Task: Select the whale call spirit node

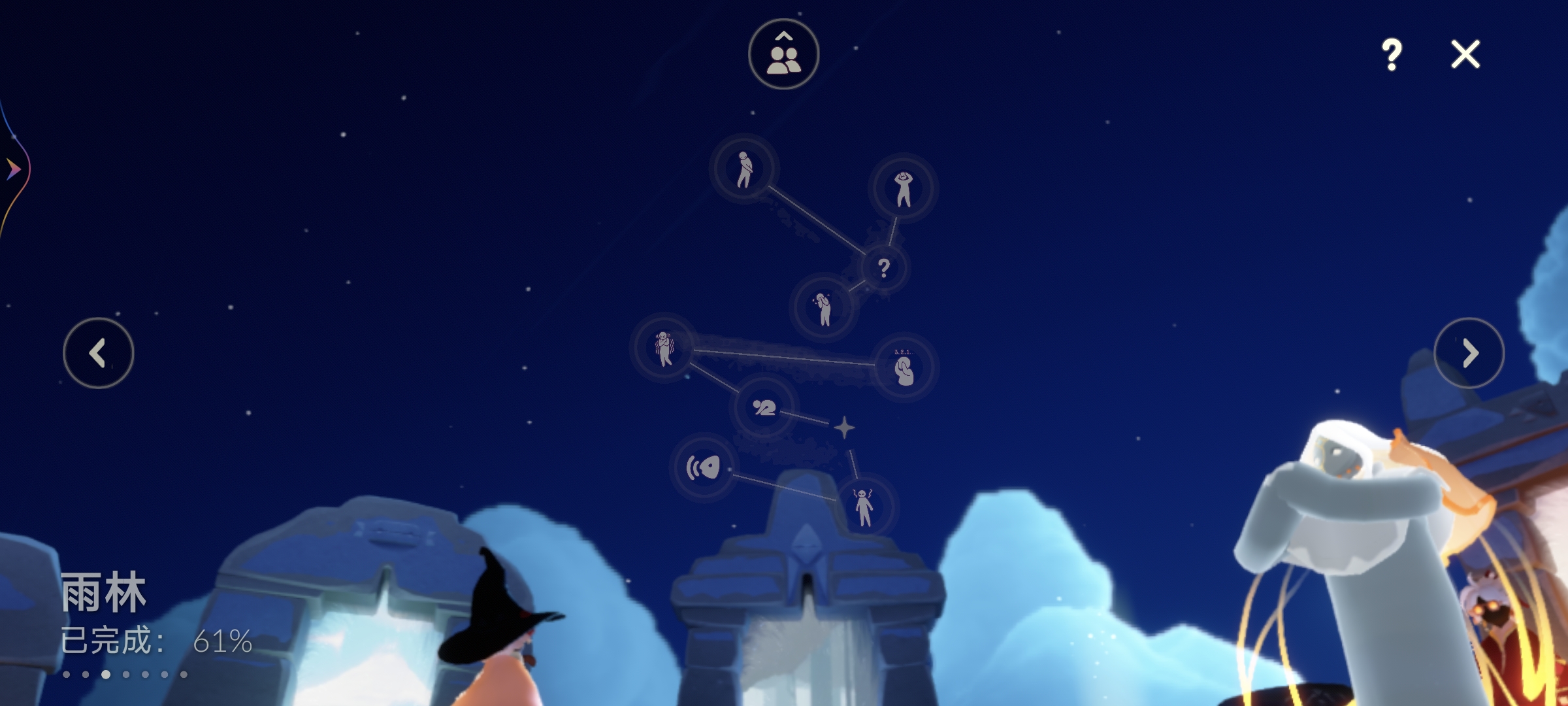Action: tap(704, 467)
